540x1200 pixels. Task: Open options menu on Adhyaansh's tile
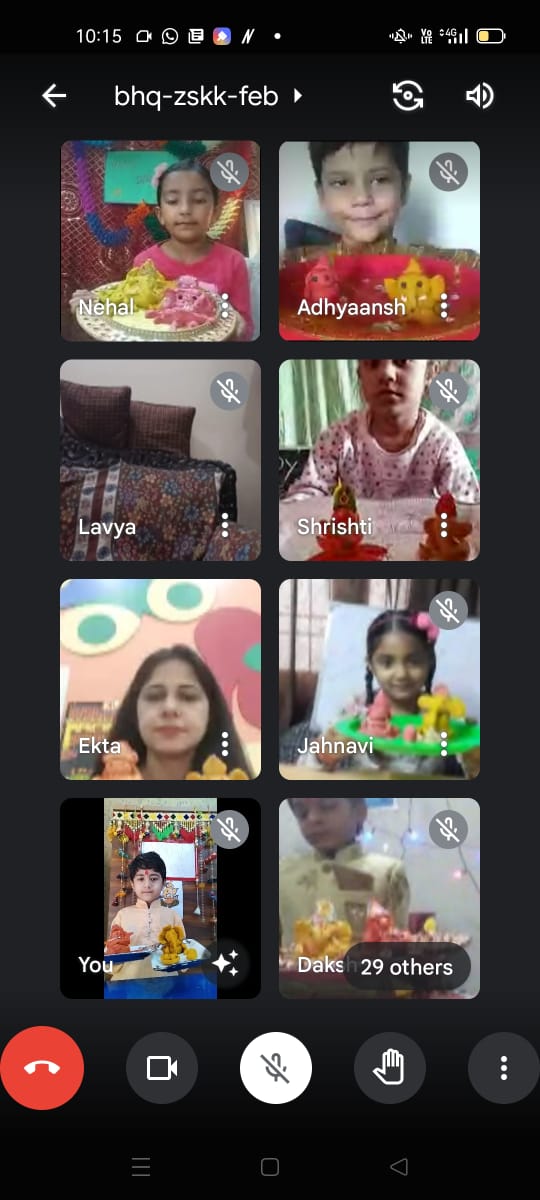[444, 305]
